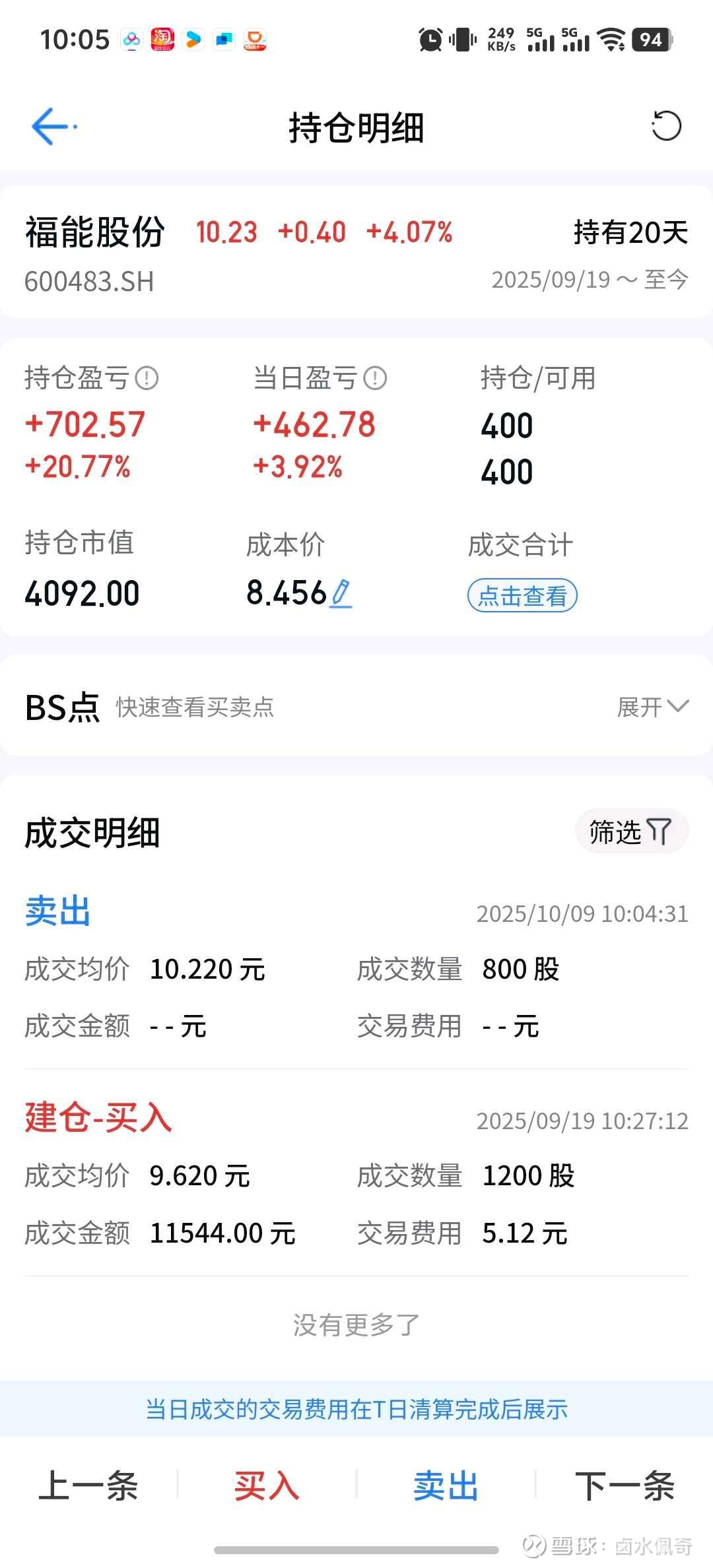Expand the BS点 section

(x=652, y=707)
